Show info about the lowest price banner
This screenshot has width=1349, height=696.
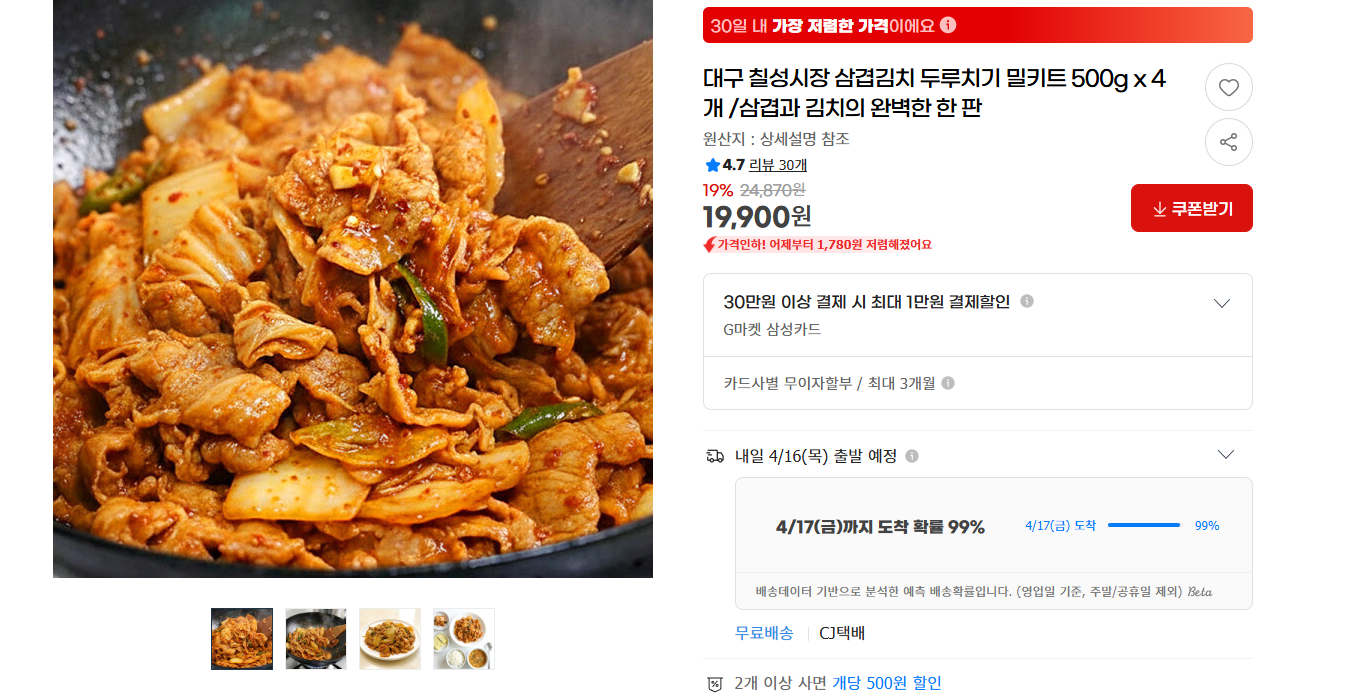click(x=948, y=25)
